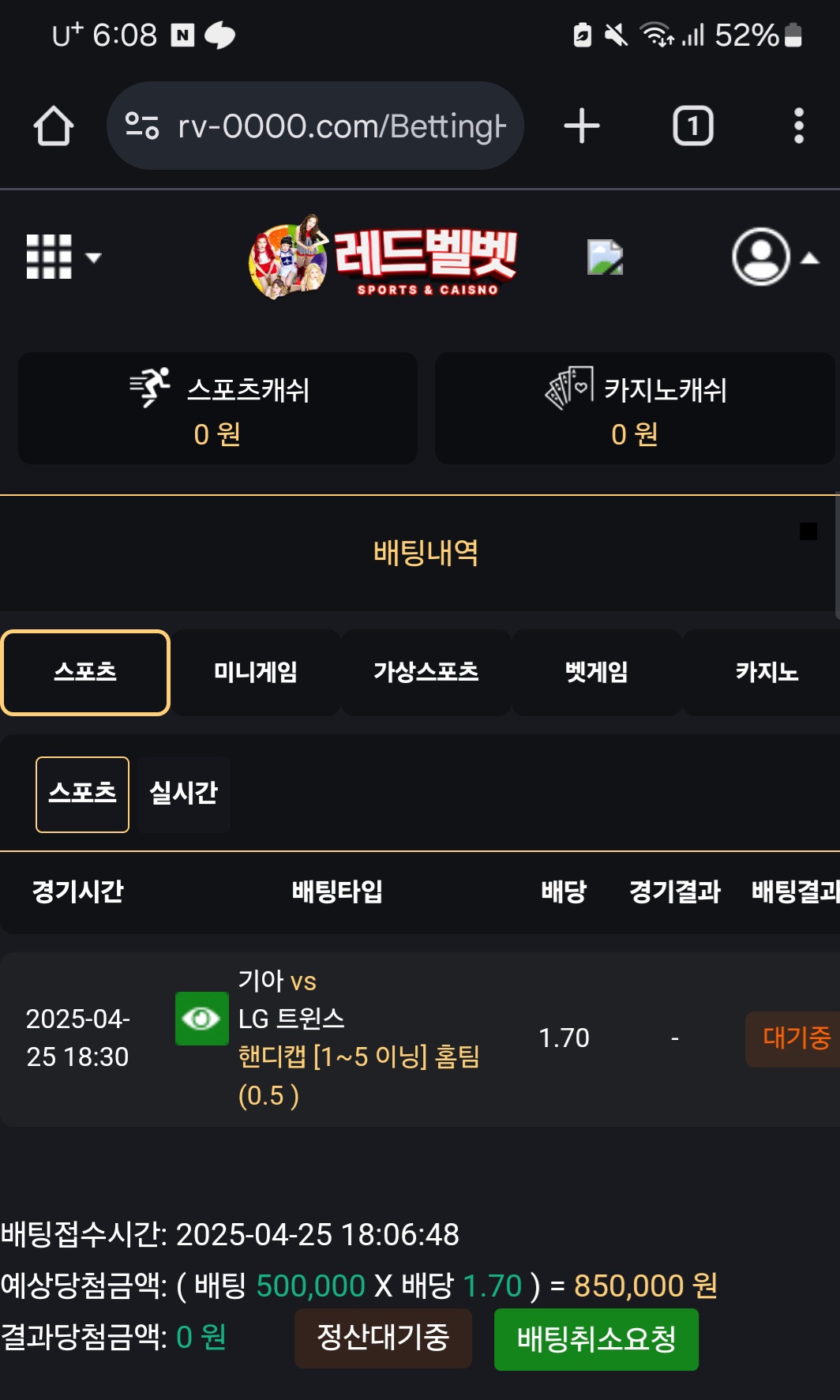Switch to the 가상스포츠 tab
The height and width of the screenshot is (1400, 840).
tap(426, 673)
